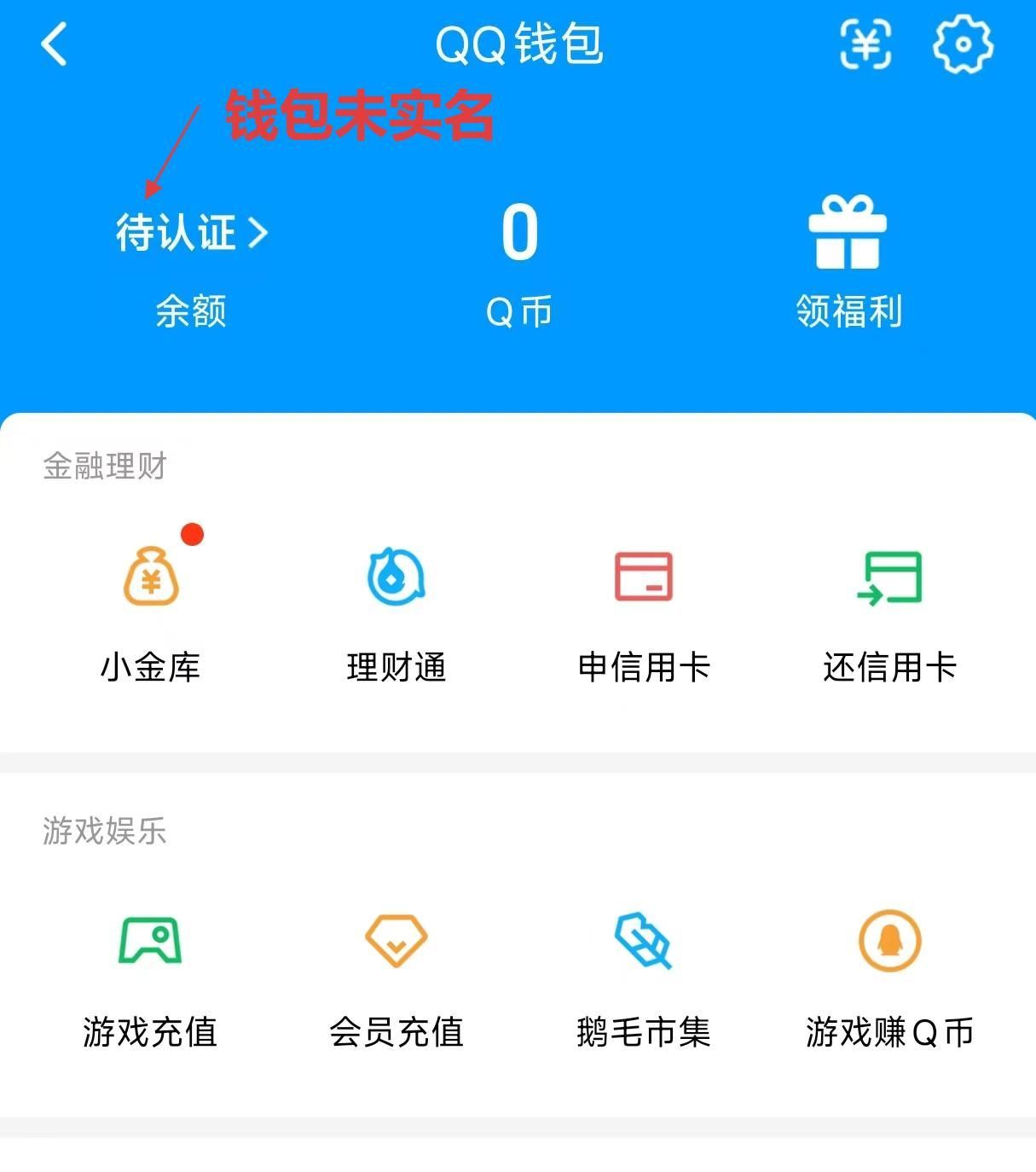The width and height of the screenshot is (1036, 1172).
Task: Open 领福利 gift rewards
Action: (848, 260)
